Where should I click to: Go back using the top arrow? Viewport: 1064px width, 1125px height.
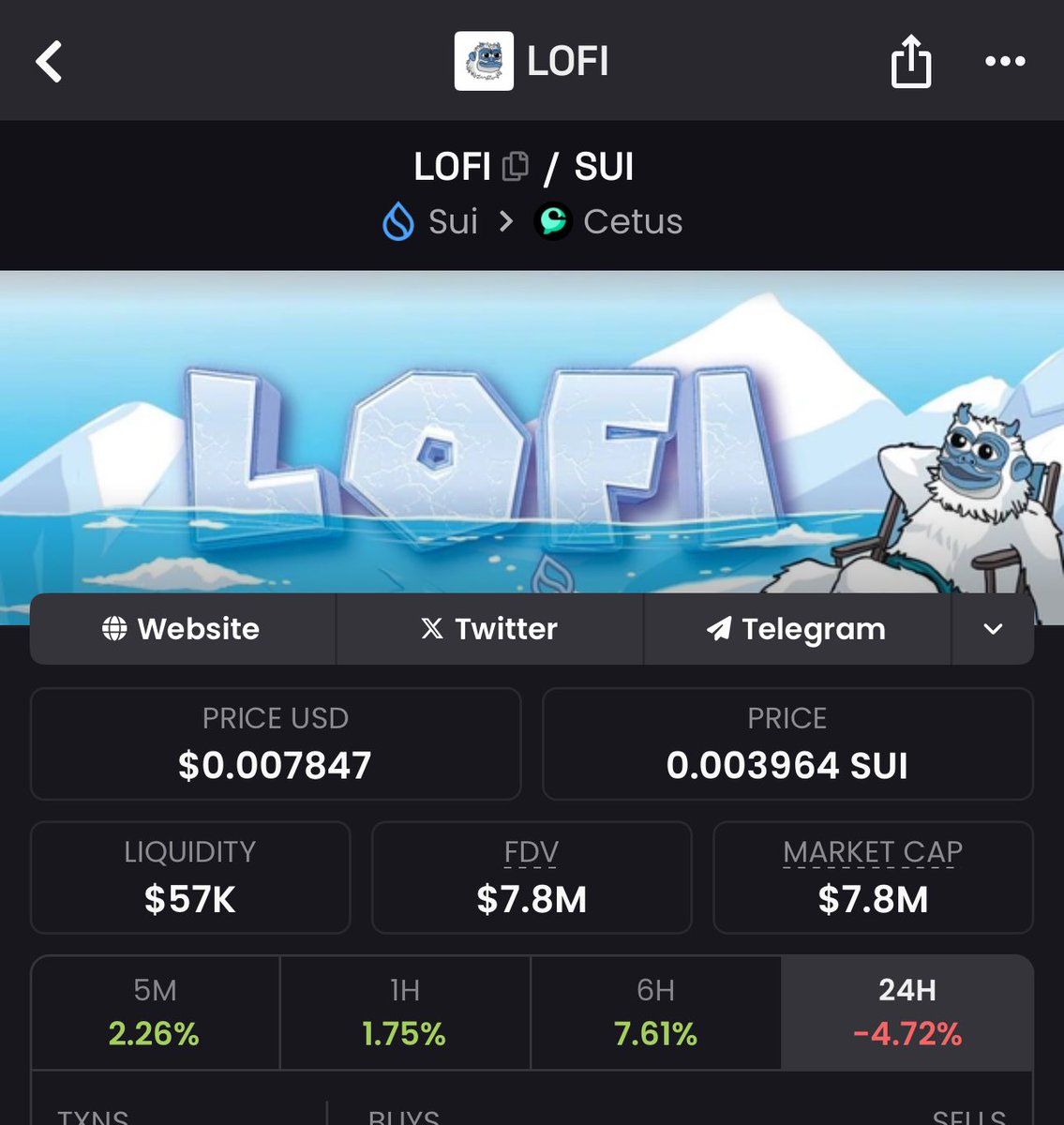tap(49, 62)
